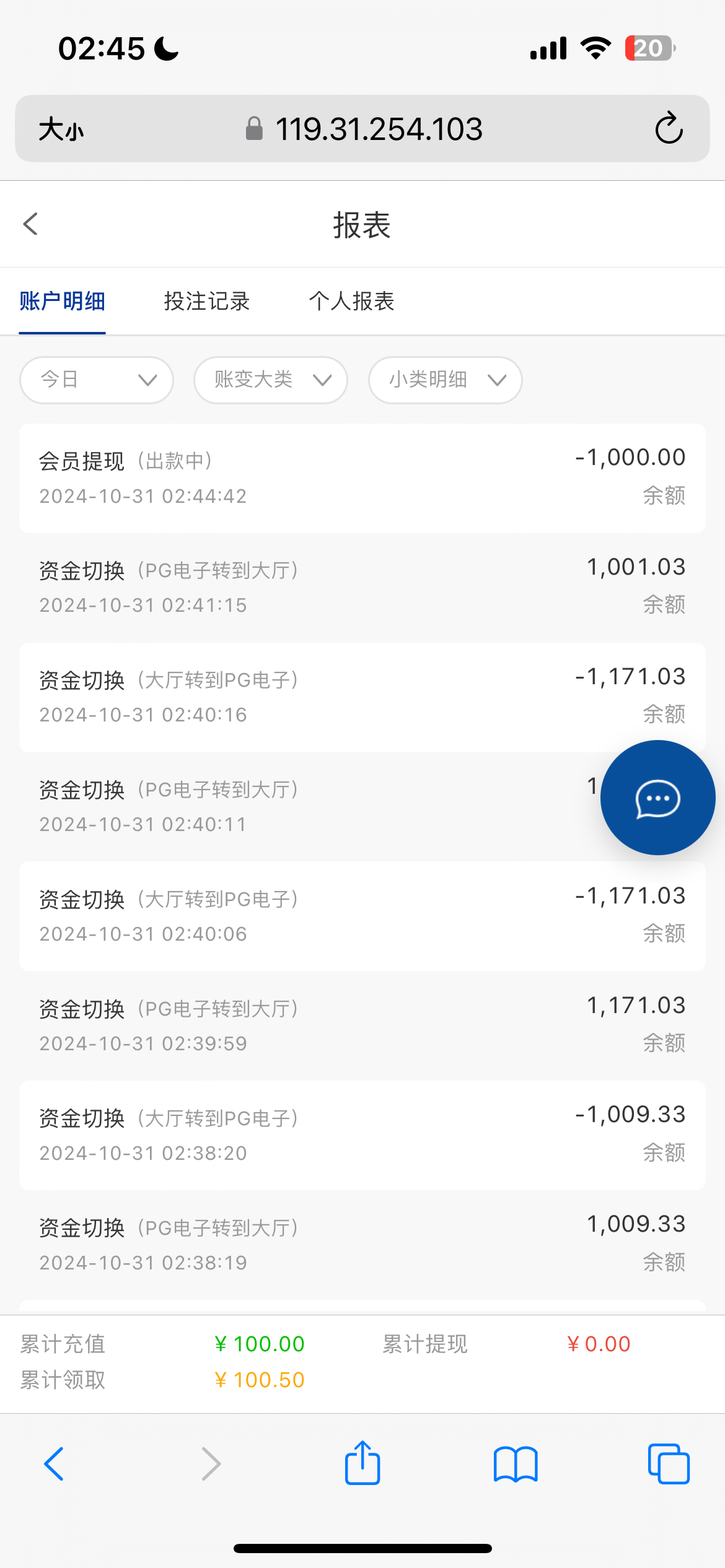Expand the 今日 date dropdown
The width and height of the screenshot is (725, 1568).
(97, 380)
